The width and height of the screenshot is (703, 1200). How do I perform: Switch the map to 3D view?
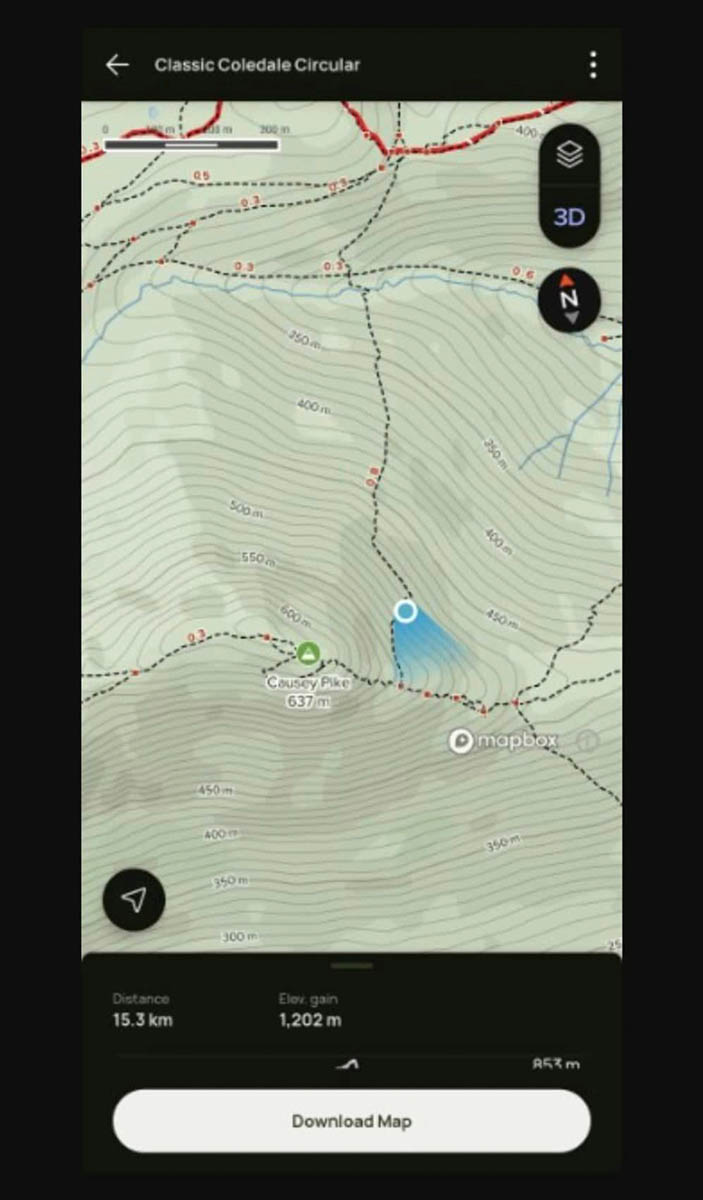[x=569, y=217]
